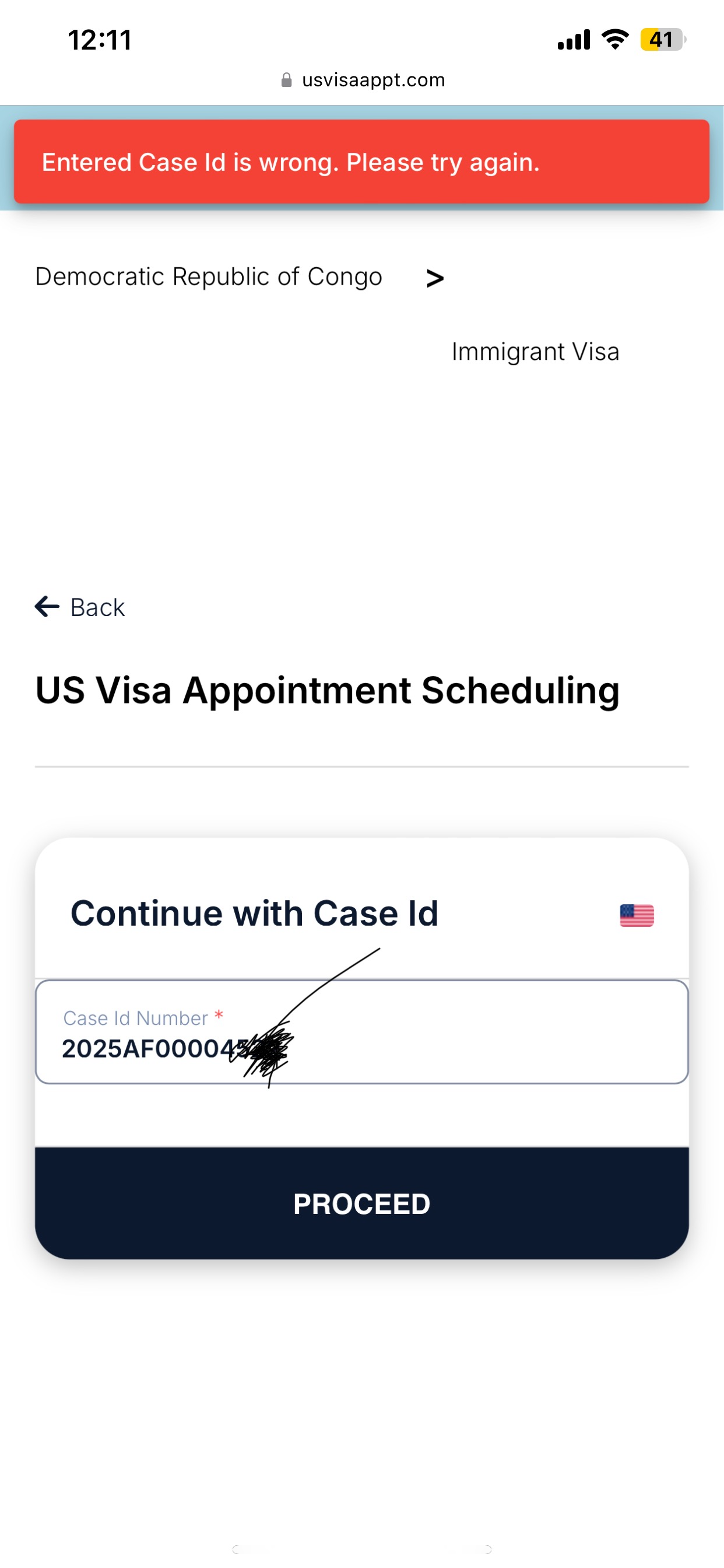Tap the usvisaappt.com address bar
The width and height of the screenshot is (724, 1568).
pyautogui.click(x=363, y=80)
